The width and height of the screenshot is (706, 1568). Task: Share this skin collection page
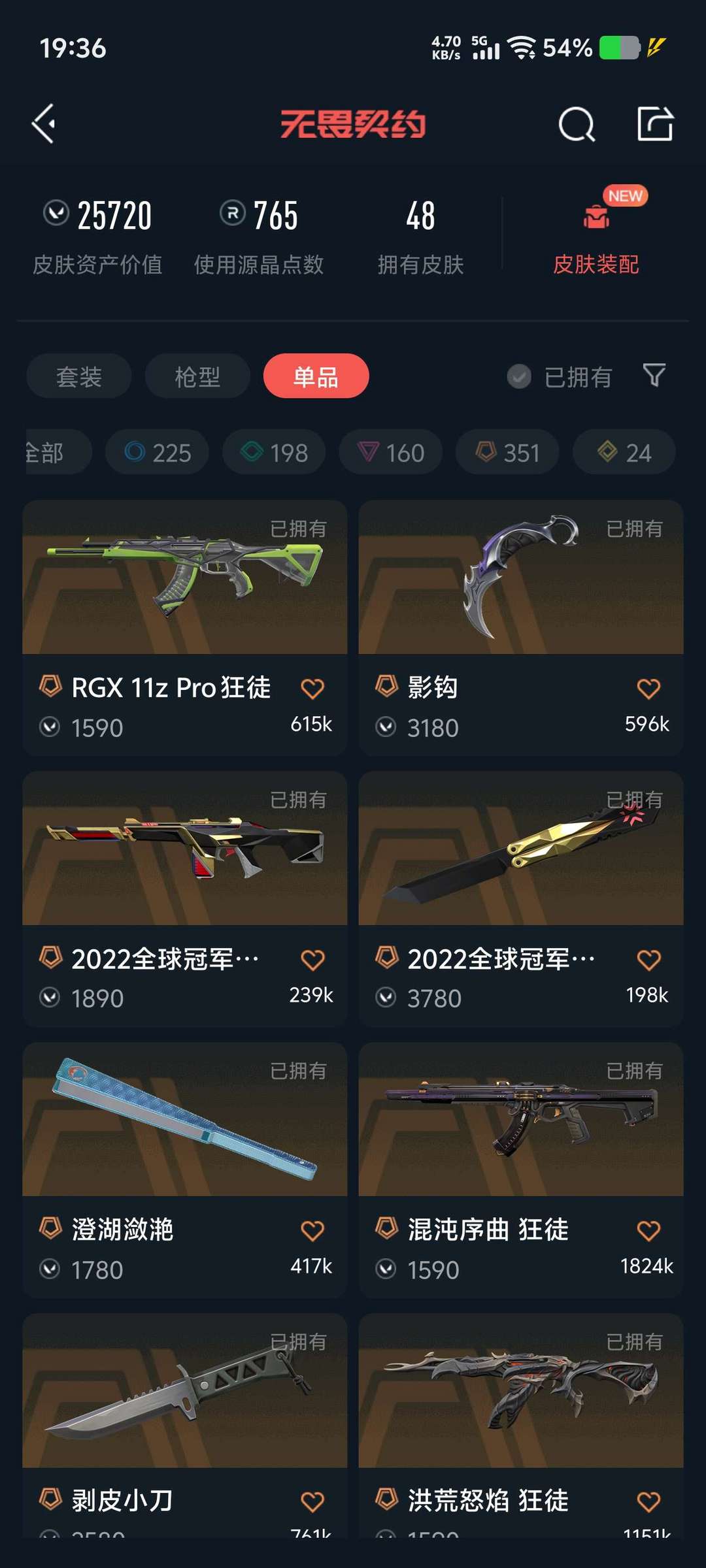655,123
